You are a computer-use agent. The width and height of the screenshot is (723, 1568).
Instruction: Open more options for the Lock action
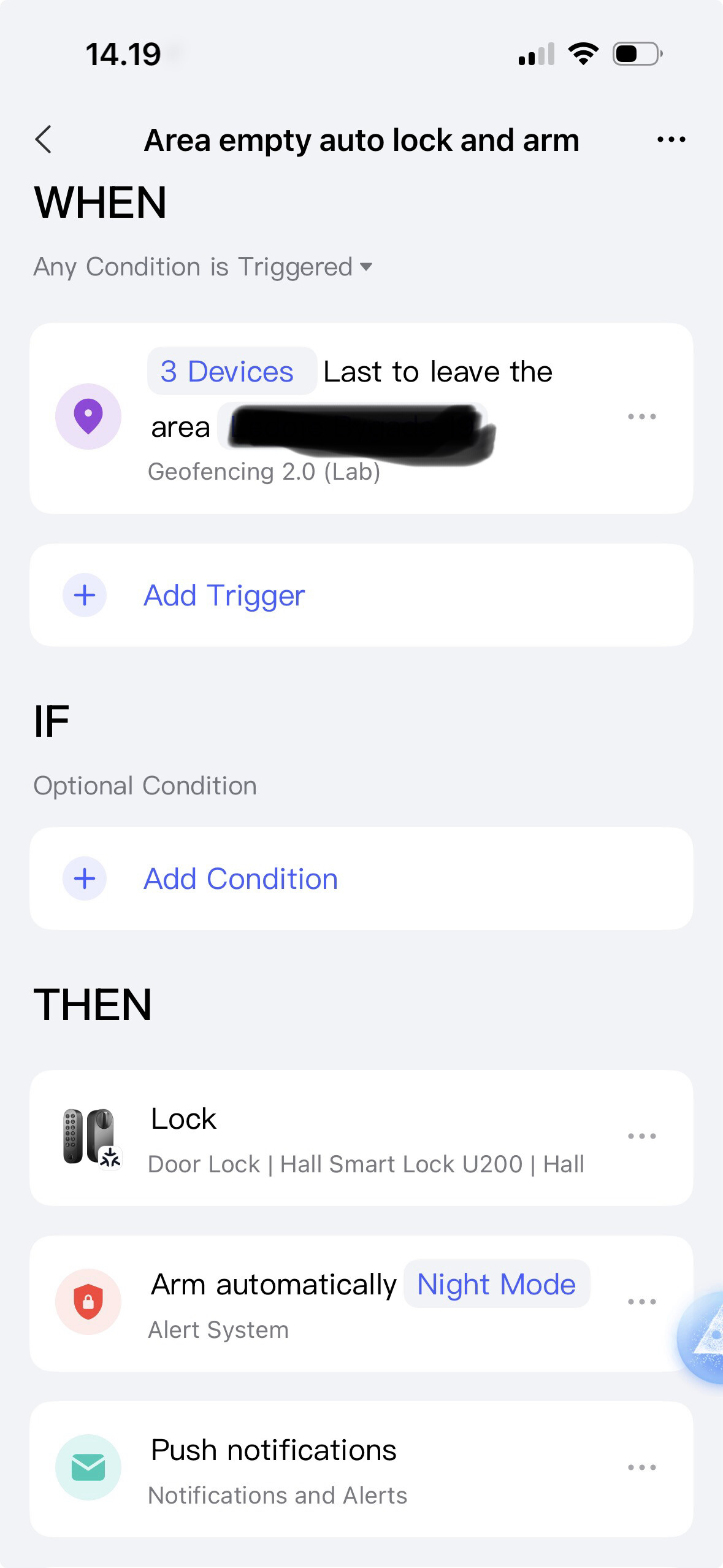coord(641,1136)
